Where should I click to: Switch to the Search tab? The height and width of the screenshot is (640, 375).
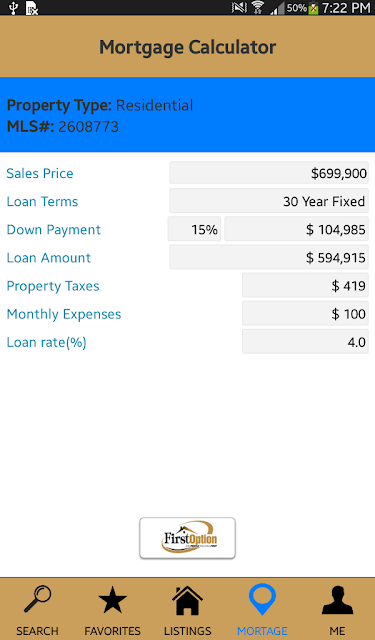click(37, 609)
